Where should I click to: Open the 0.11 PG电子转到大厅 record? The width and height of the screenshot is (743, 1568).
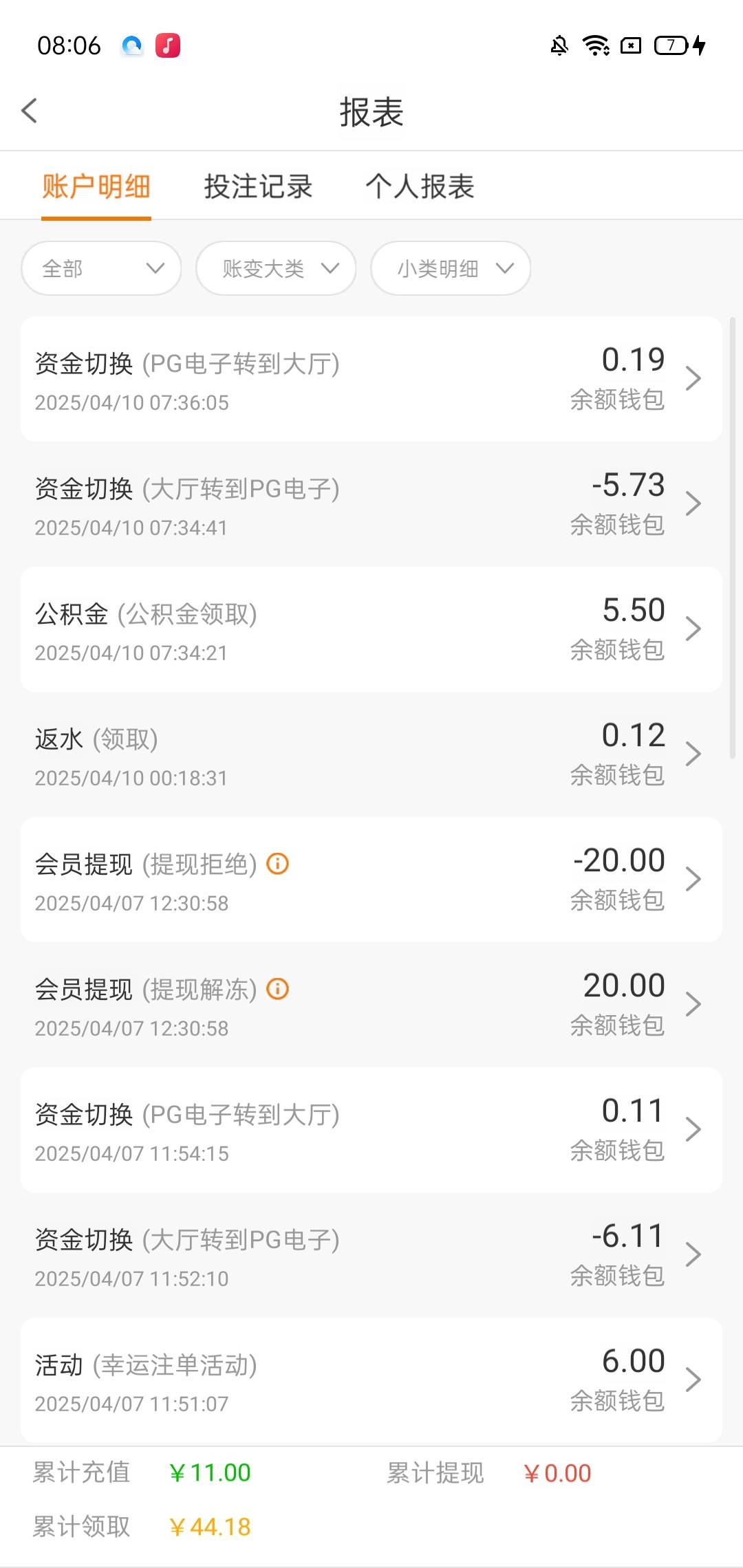pyautogui.click(x=371, y=1130)
